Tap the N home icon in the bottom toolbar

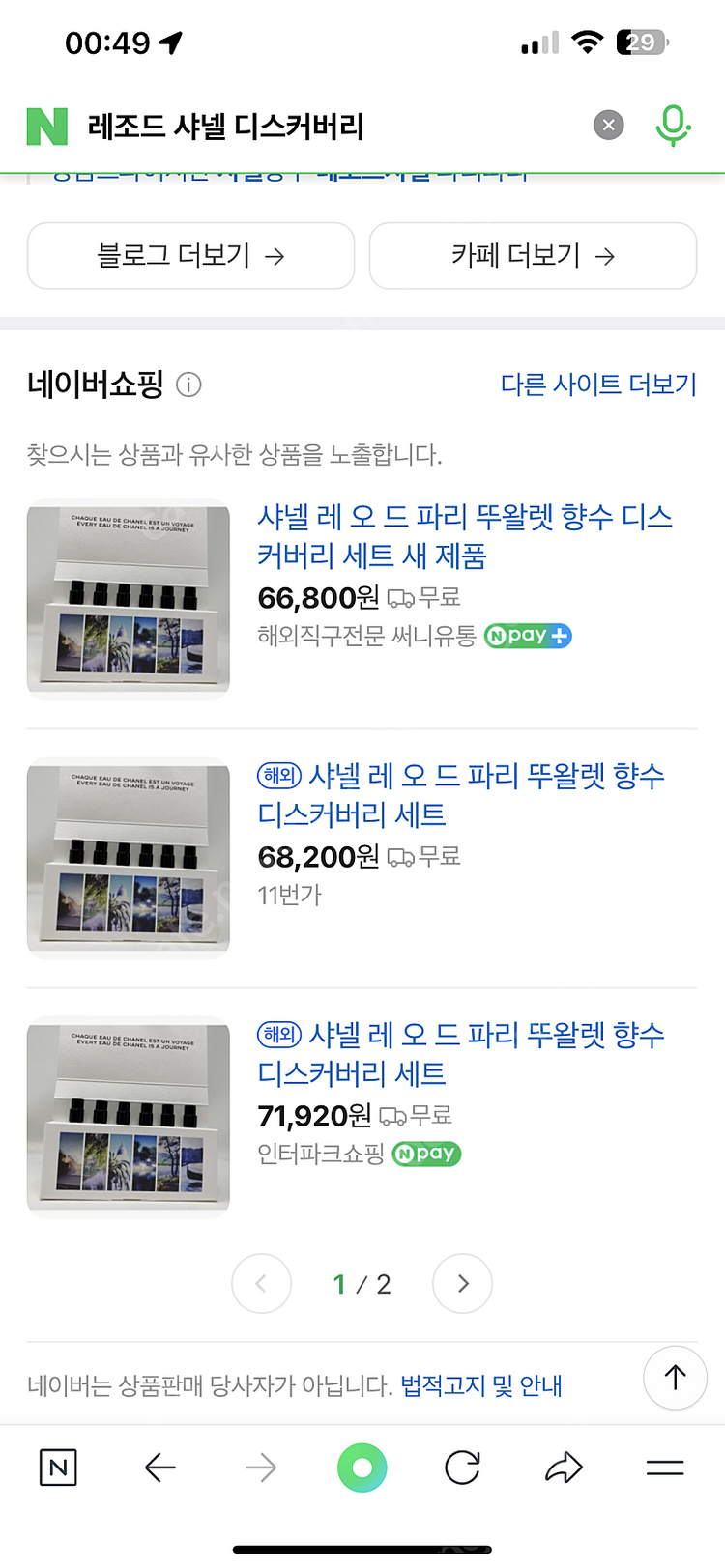(58, 1467)
